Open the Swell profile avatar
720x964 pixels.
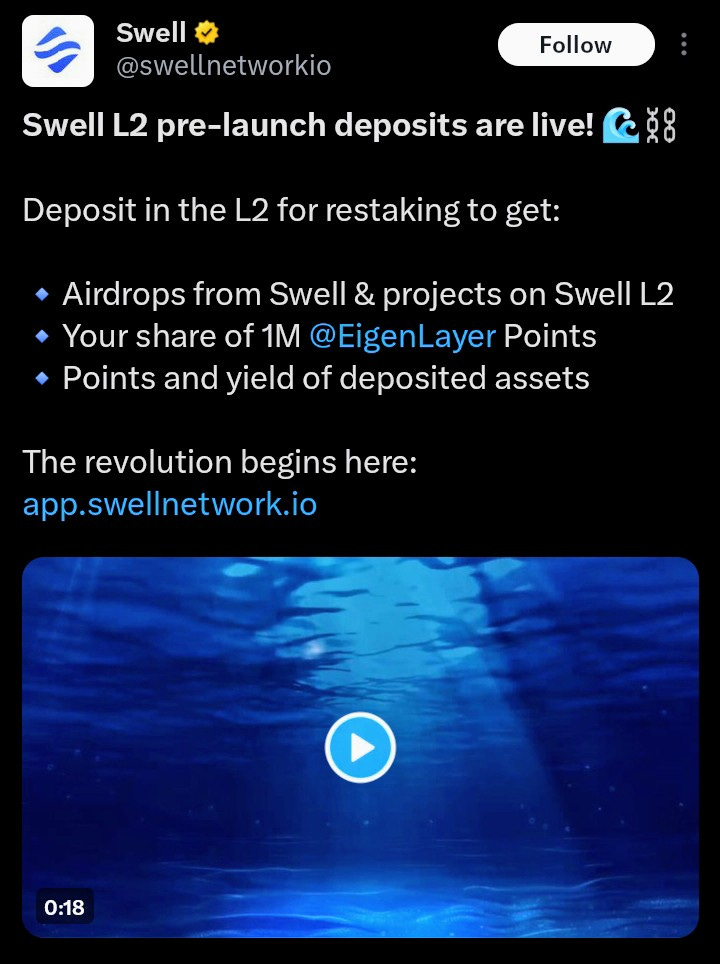click(x=58, y=51)
